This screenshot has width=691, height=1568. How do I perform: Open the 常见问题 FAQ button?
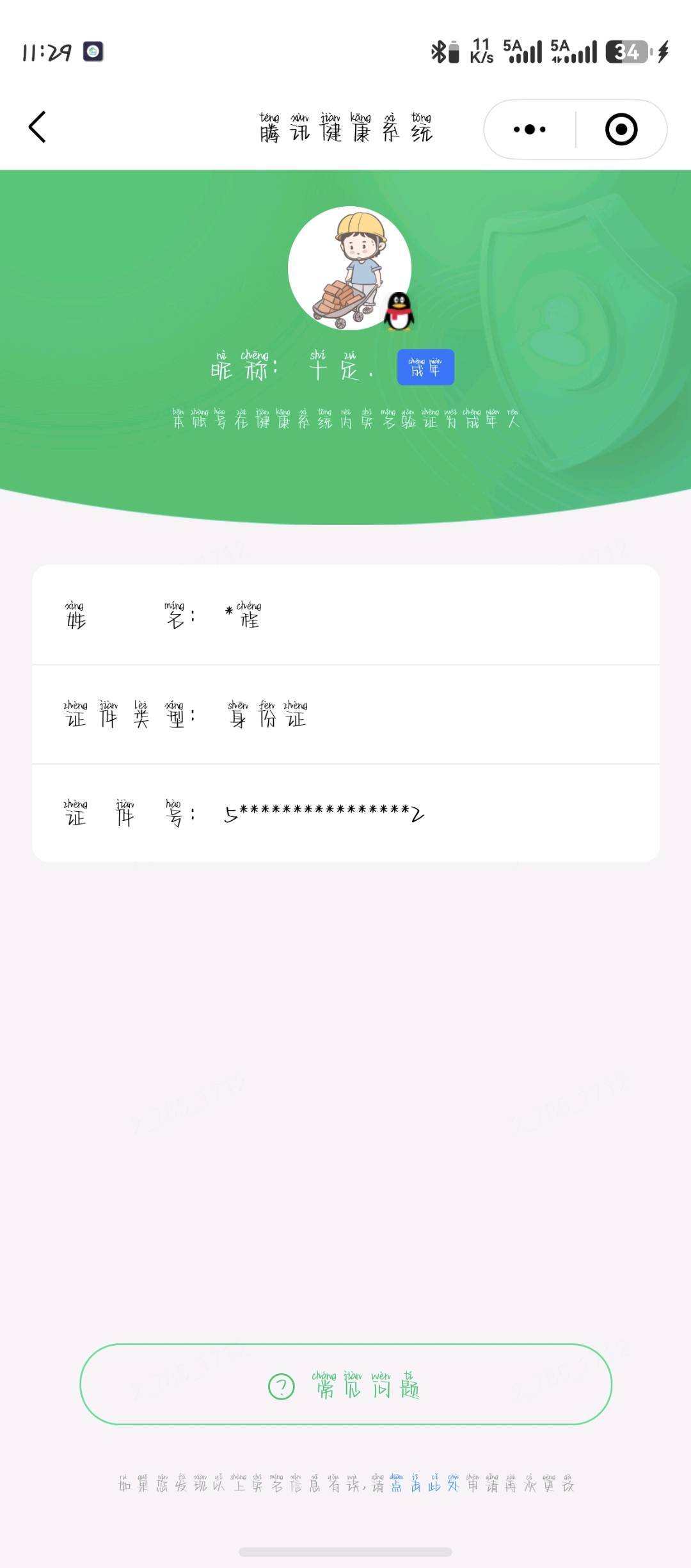tap(345, 1384)
